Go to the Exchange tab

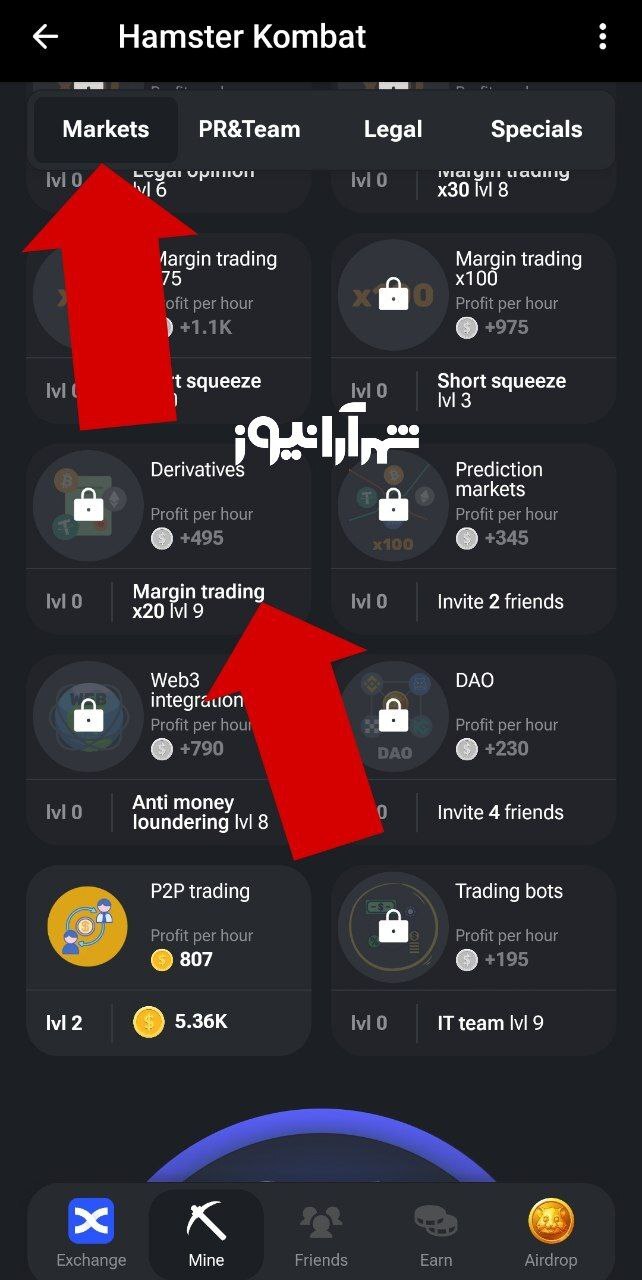coord(91,1233)
